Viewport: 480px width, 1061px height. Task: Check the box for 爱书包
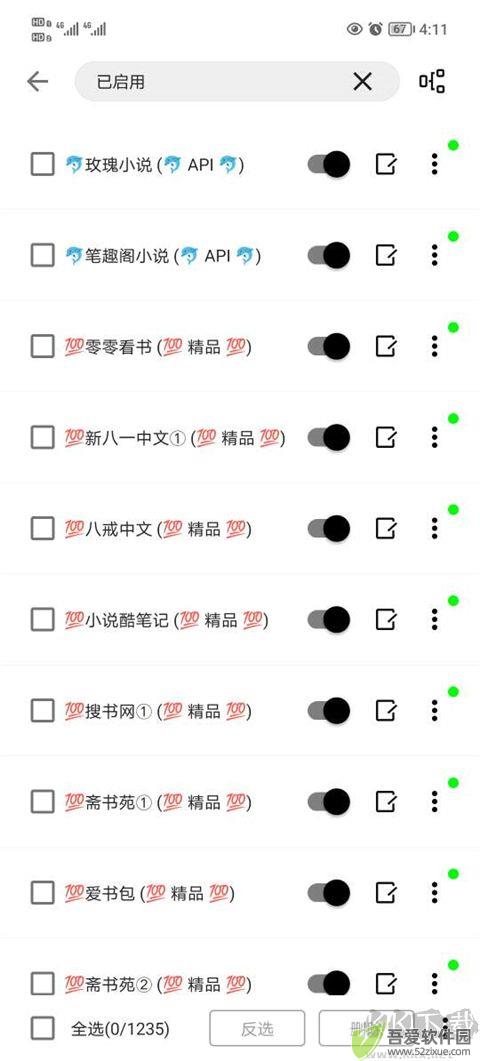point(43,893)
